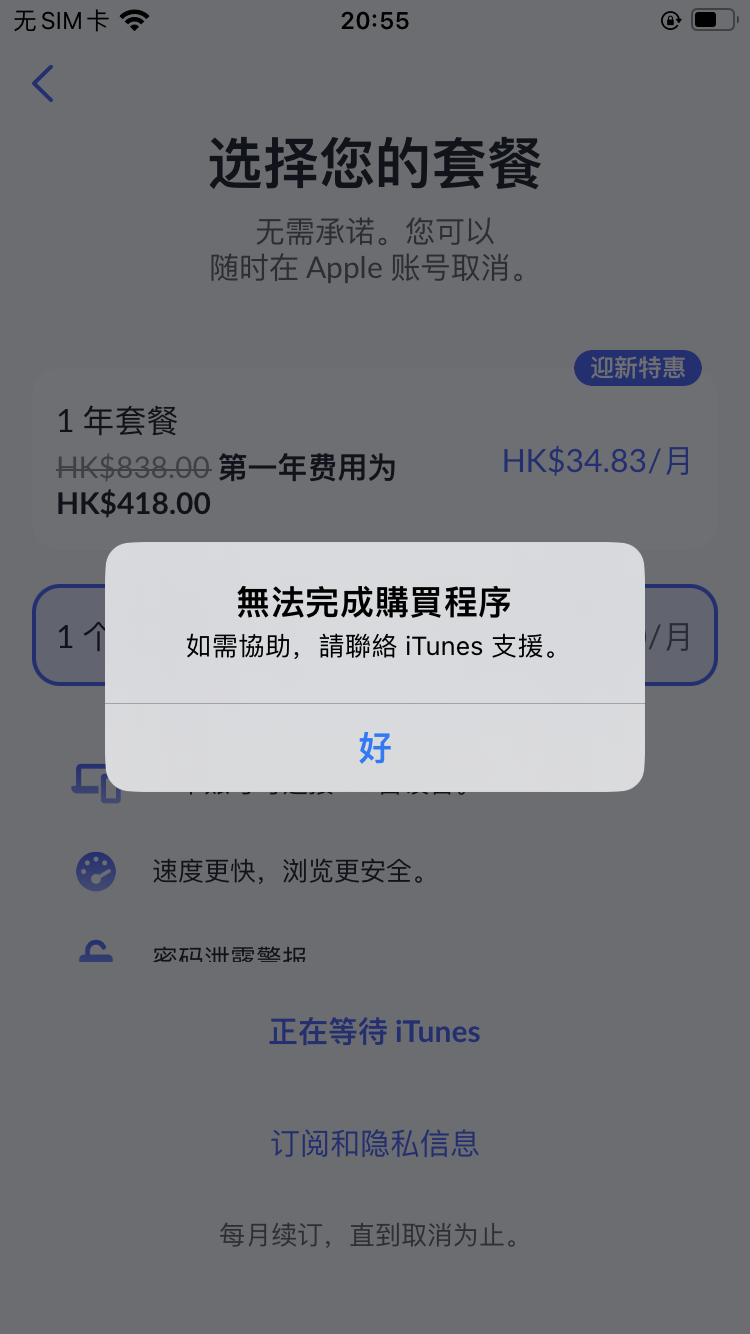
Task: Tap the 每月续订 renewal notice text
Action: pos(374,1235)
